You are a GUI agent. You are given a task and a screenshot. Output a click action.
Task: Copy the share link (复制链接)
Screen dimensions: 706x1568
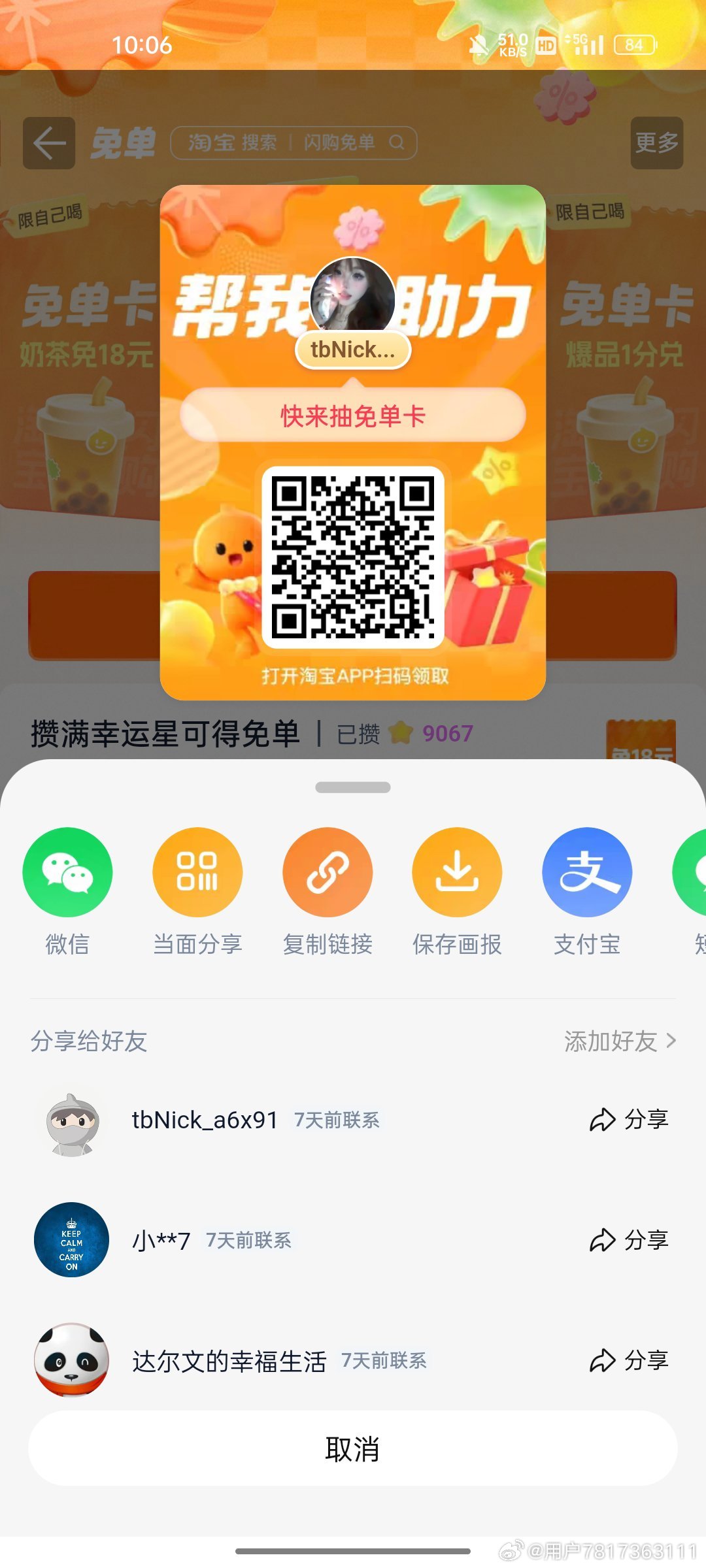click(x=328, y=872)
